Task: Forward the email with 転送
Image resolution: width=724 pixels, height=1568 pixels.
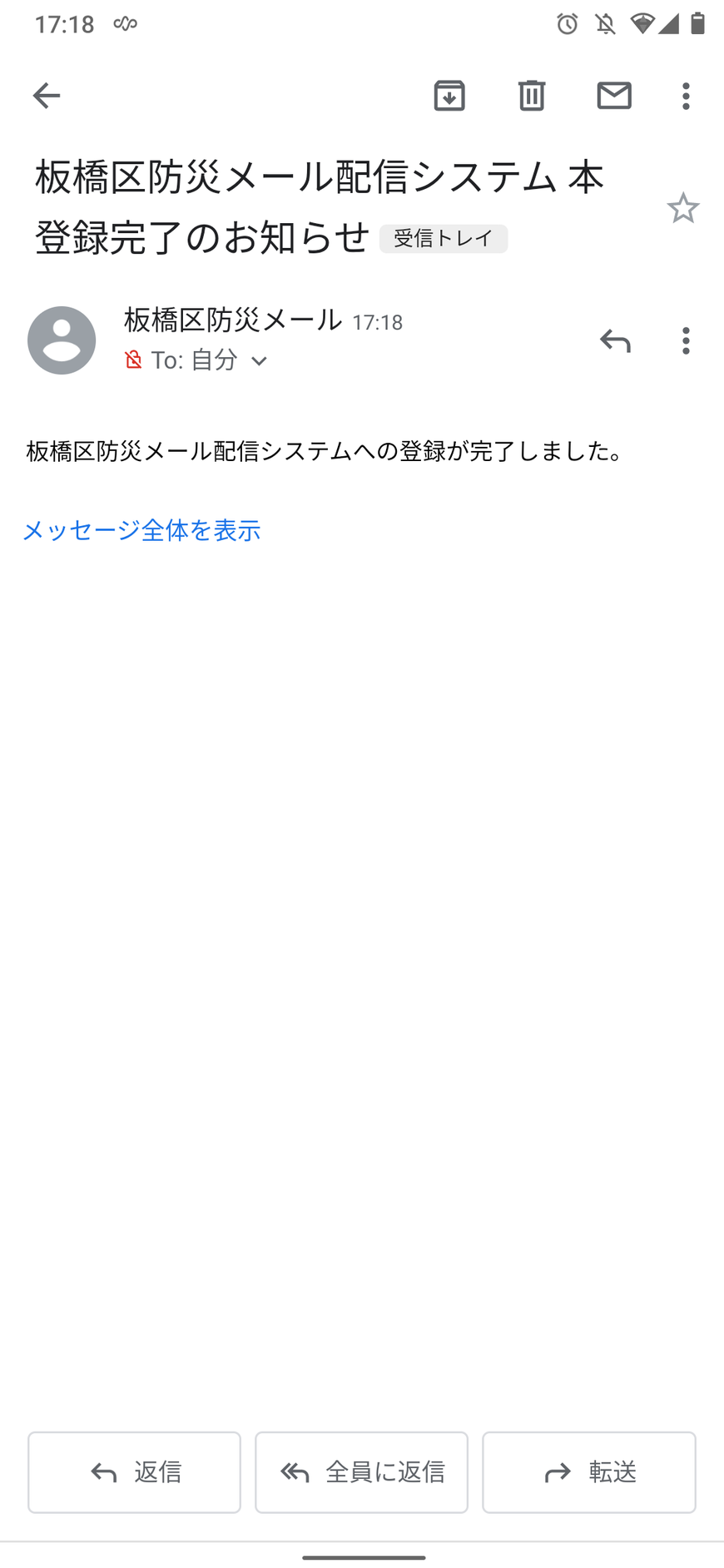Action: [589, 1472]
